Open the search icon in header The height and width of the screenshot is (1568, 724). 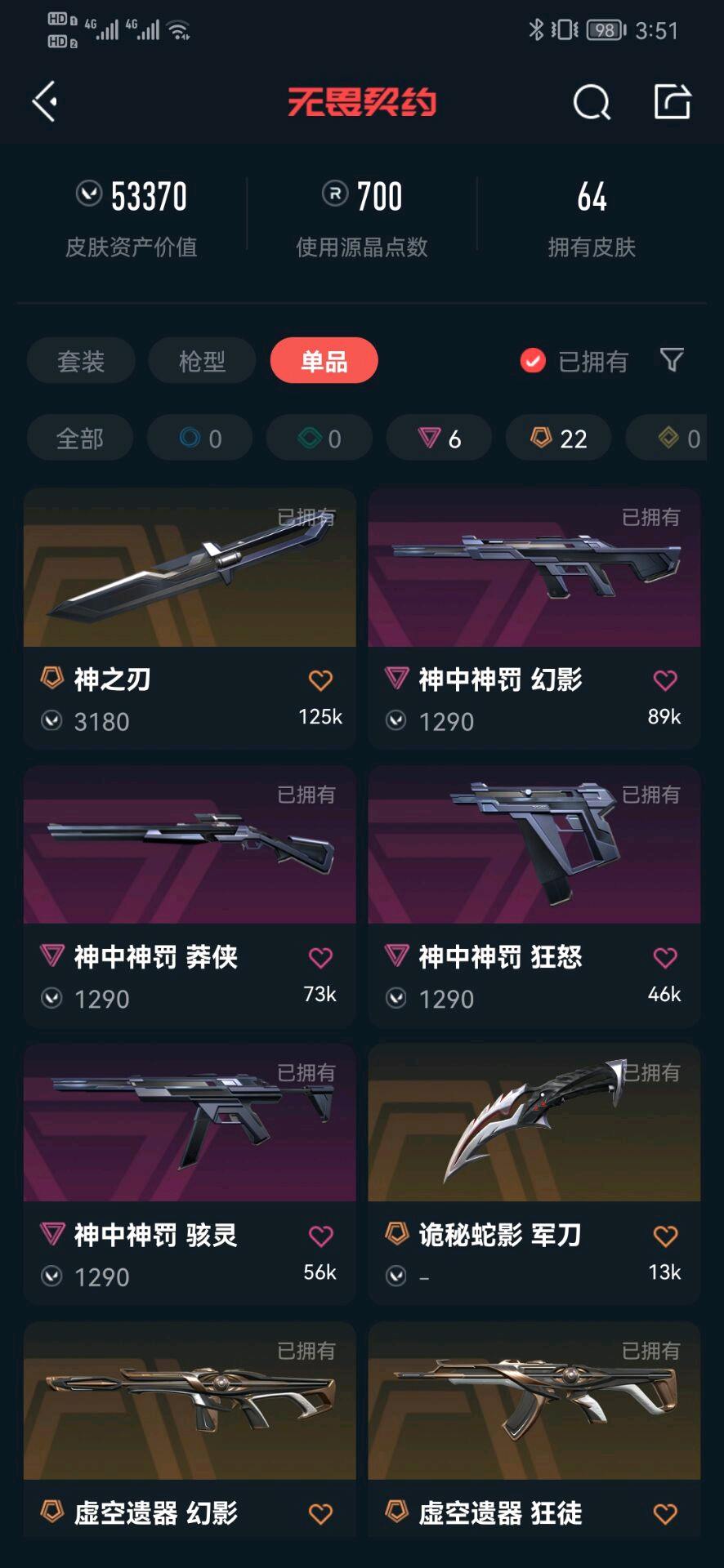pos(592,102)
